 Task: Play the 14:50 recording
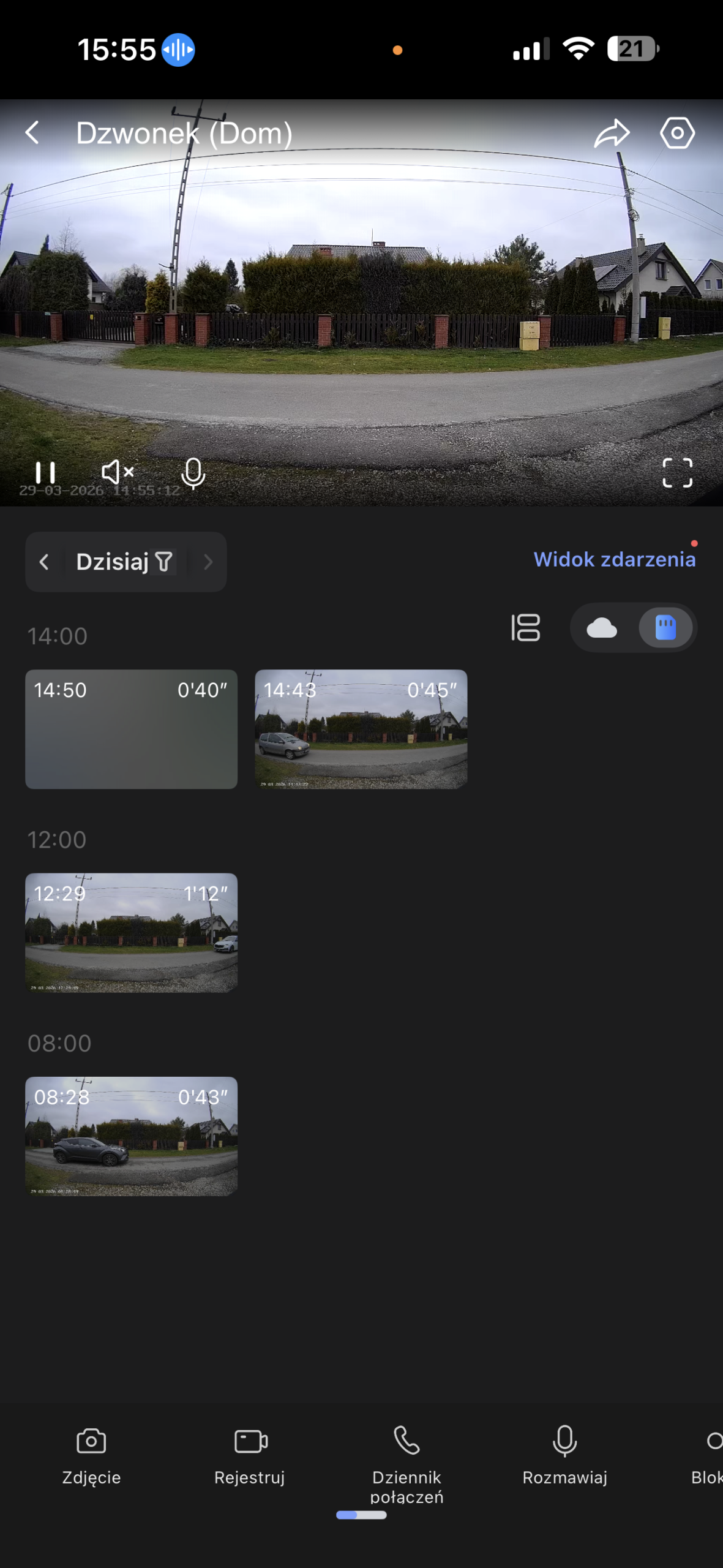click(131, 729)
